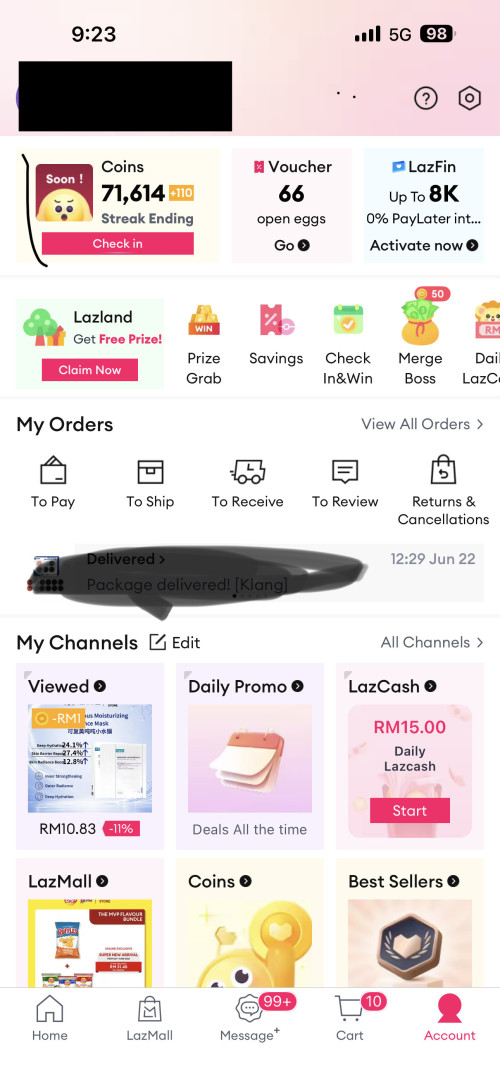500x1084 pixels.
Task: Open the Savings shortcut
Action: tap(276, 335)
